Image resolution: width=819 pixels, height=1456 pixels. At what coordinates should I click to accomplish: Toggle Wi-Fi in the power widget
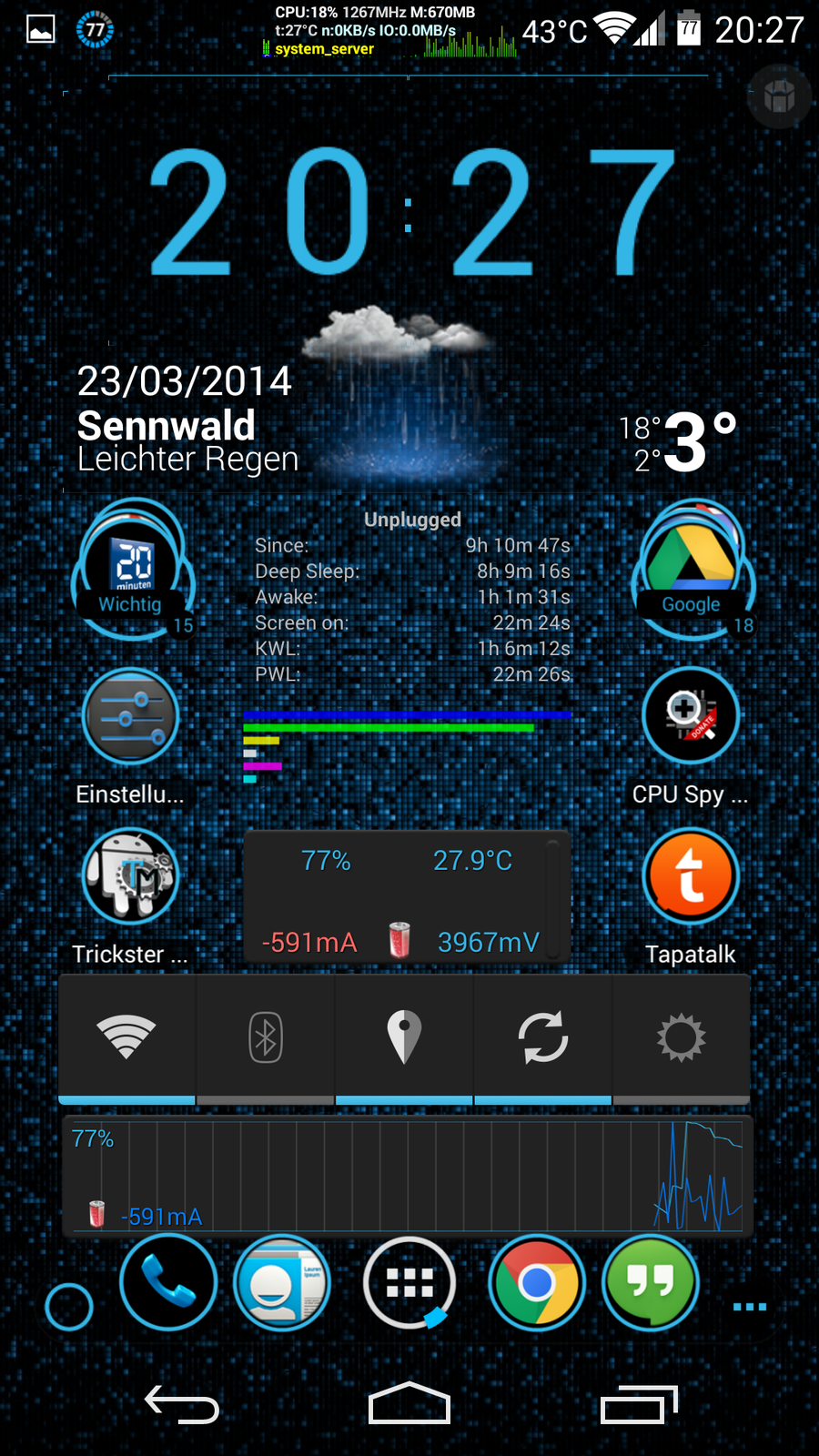pyautogui.click(x=126, y=1037)
